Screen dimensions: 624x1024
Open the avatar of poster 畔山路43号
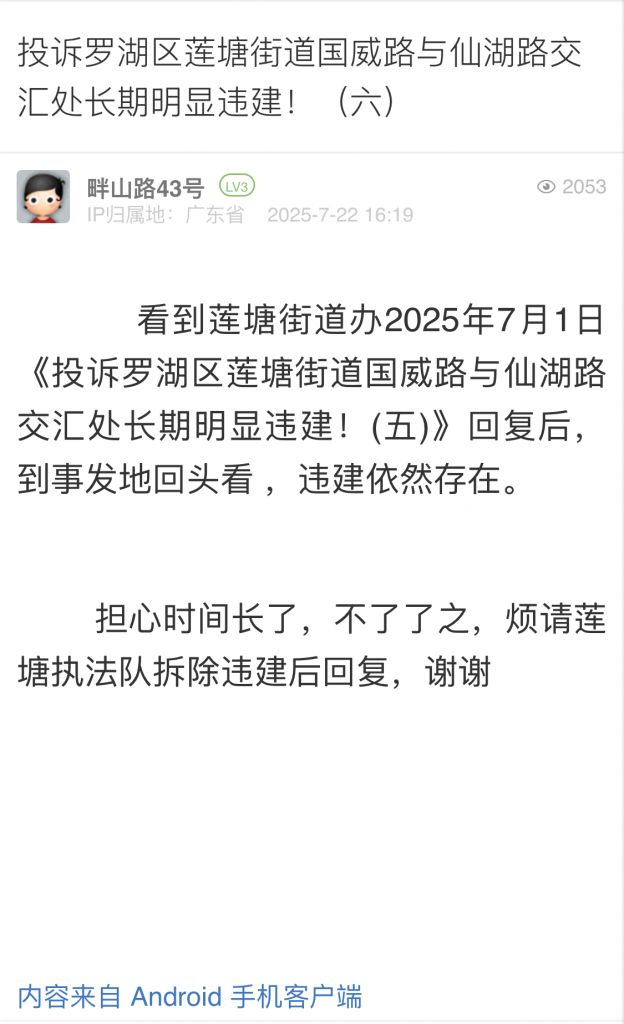(43, 197)
